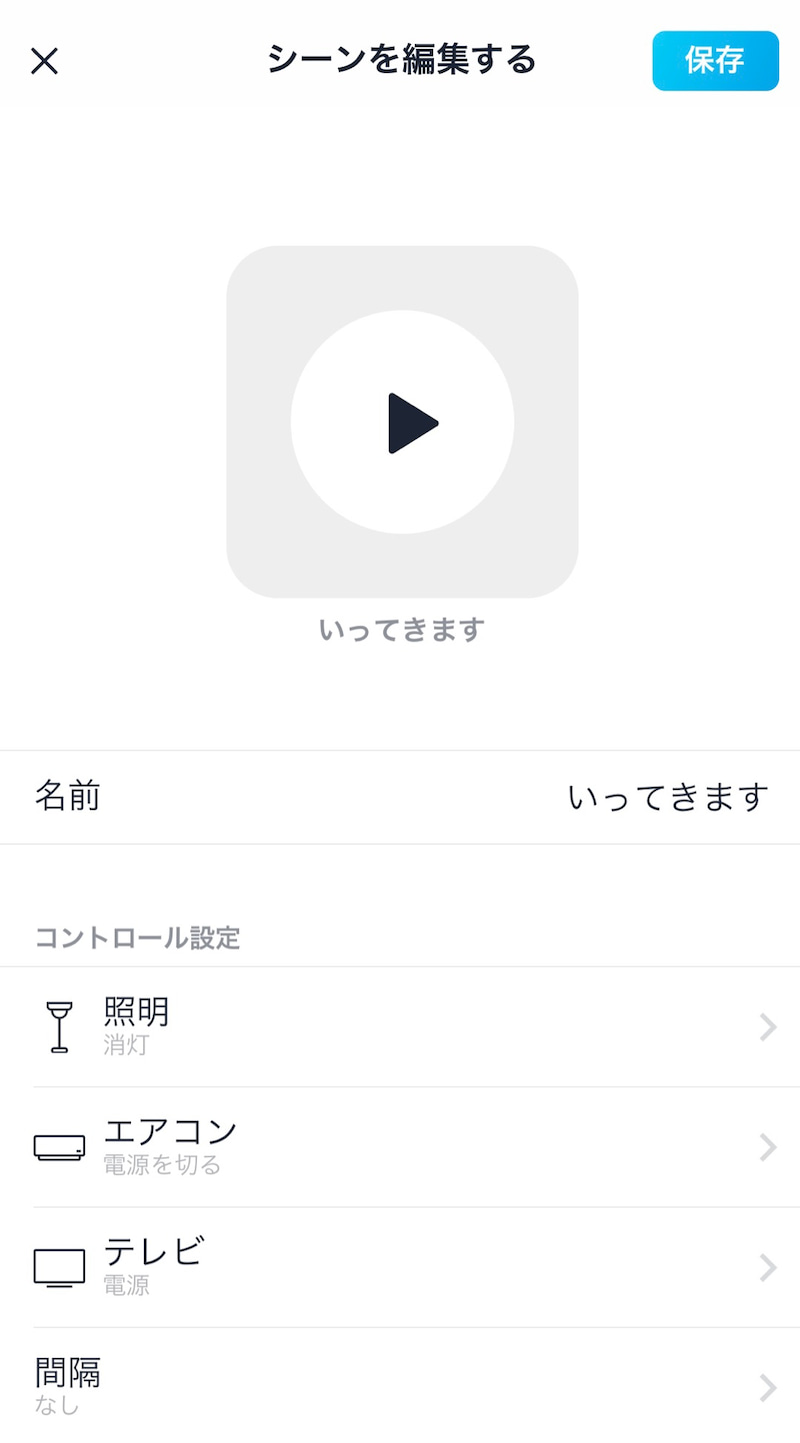Tap the play icon for いってきます scene
This screenshot has height=1443, width=800.
(x=402, y=422)
